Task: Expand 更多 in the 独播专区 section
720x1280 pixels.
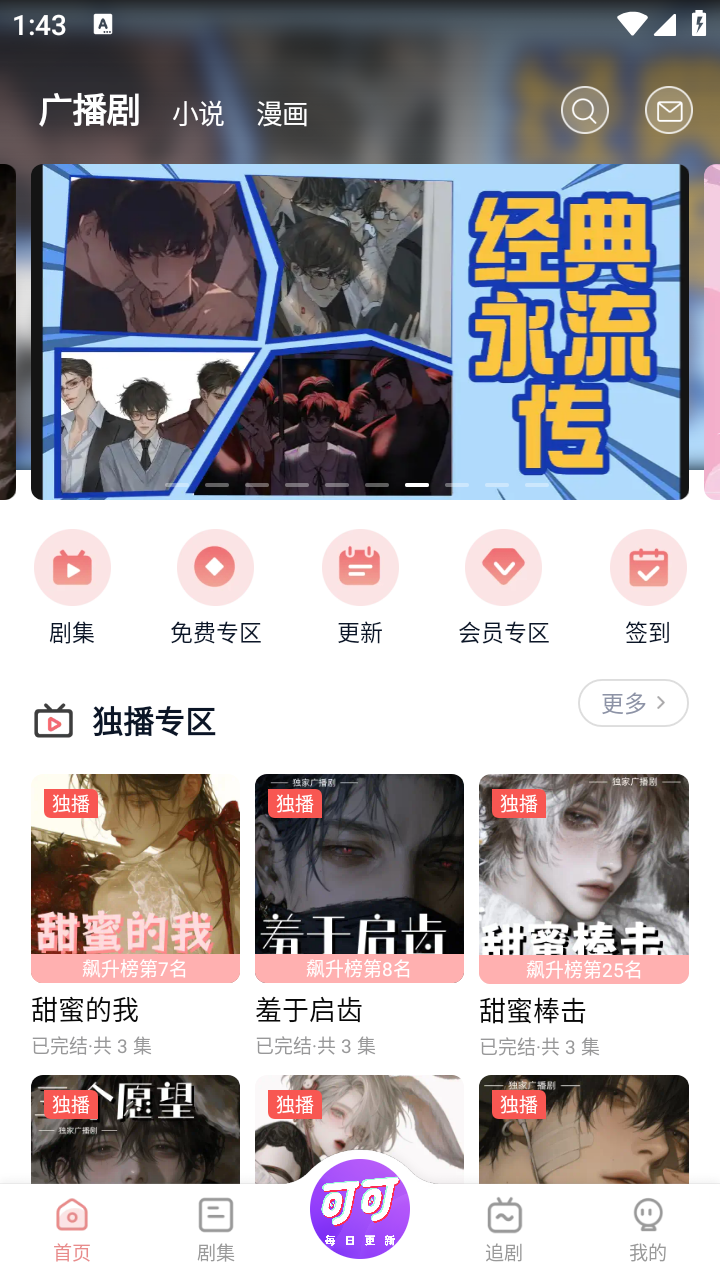Action: pos(633,703)
